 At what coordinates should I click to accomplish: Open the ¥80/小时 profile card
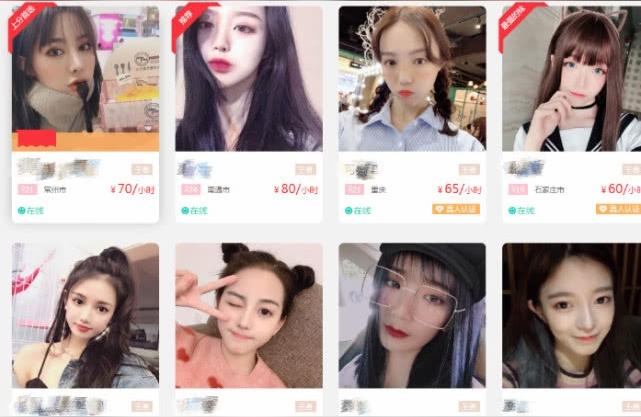248,80
